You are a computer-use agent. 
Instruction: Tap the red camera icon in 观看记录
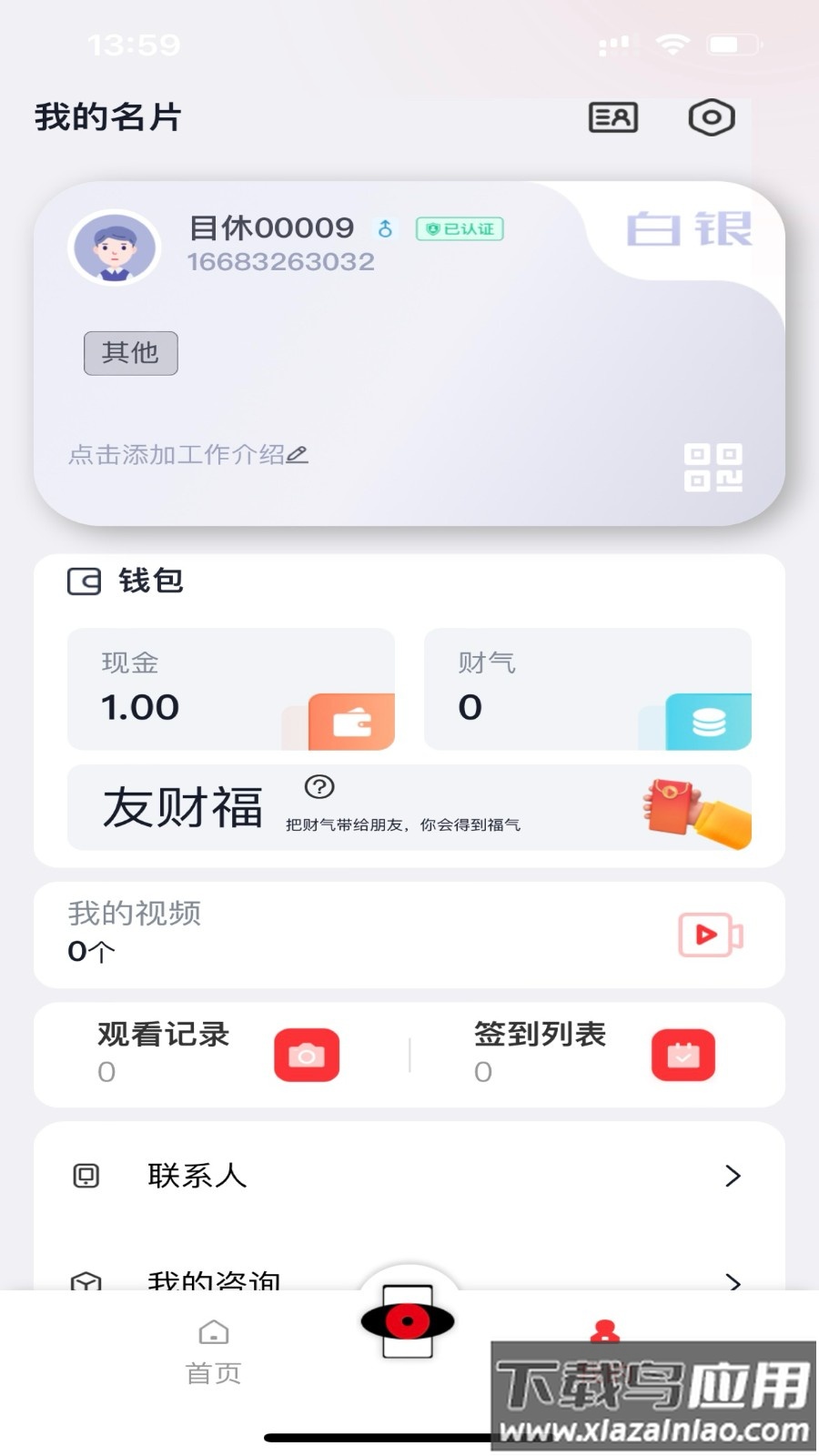pos(307,1055)
